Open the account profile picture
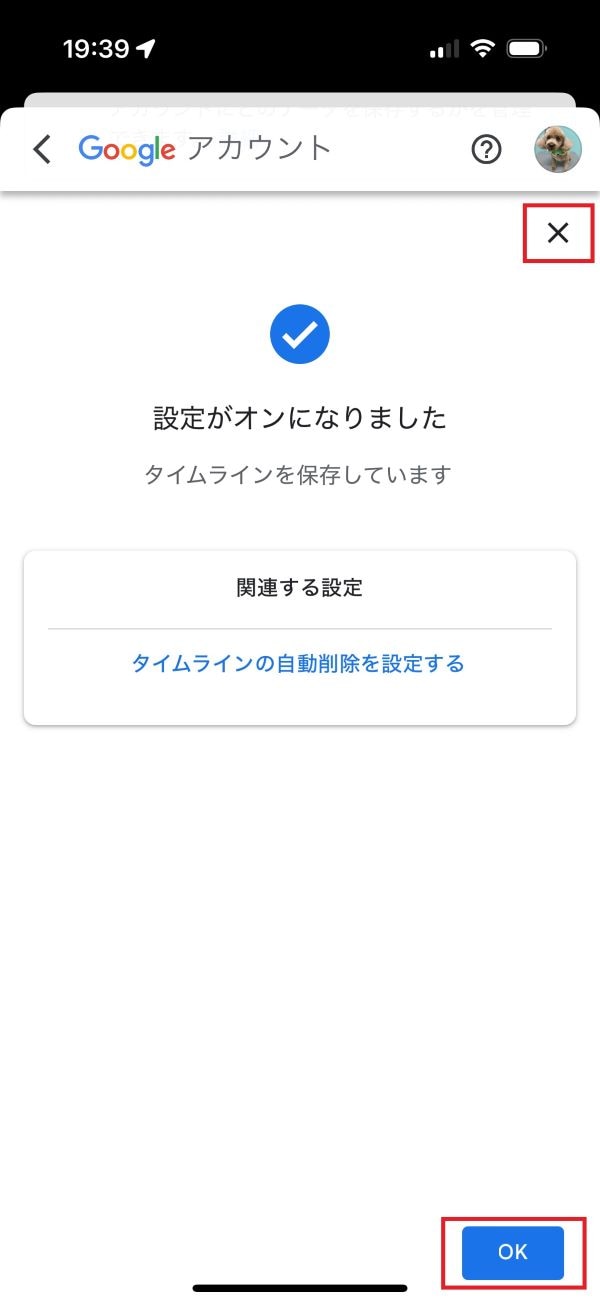Screen dimensions: 600x1304 (557, 150)
